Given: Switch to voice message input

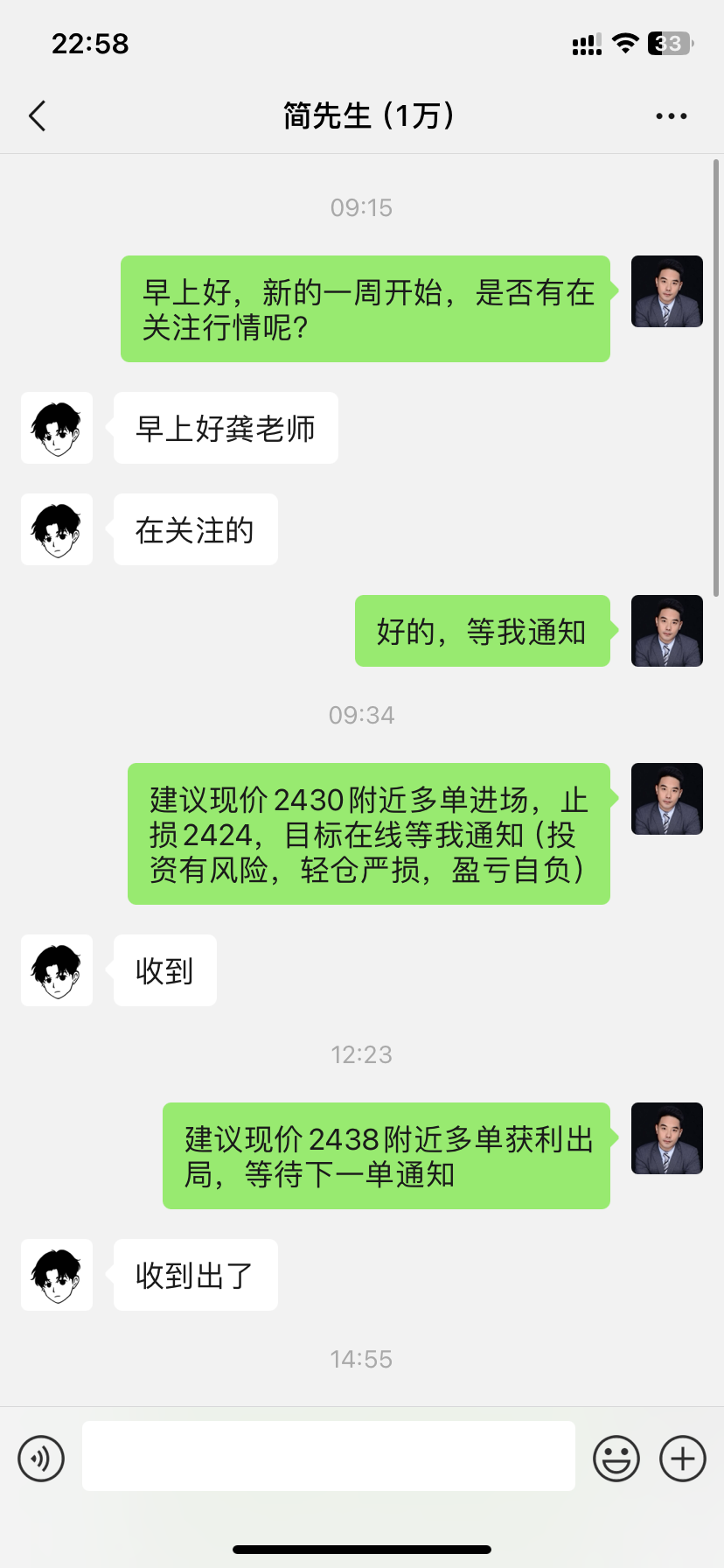Looking at the screenshot, I should pos(41,1459).
